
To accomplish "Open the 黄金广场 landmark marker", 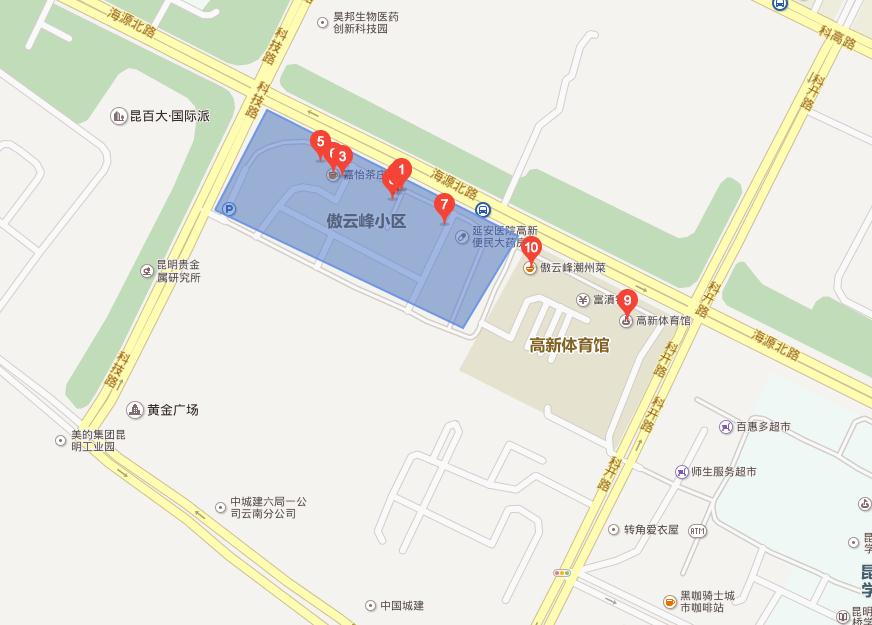I will click(x=135, y=410).
